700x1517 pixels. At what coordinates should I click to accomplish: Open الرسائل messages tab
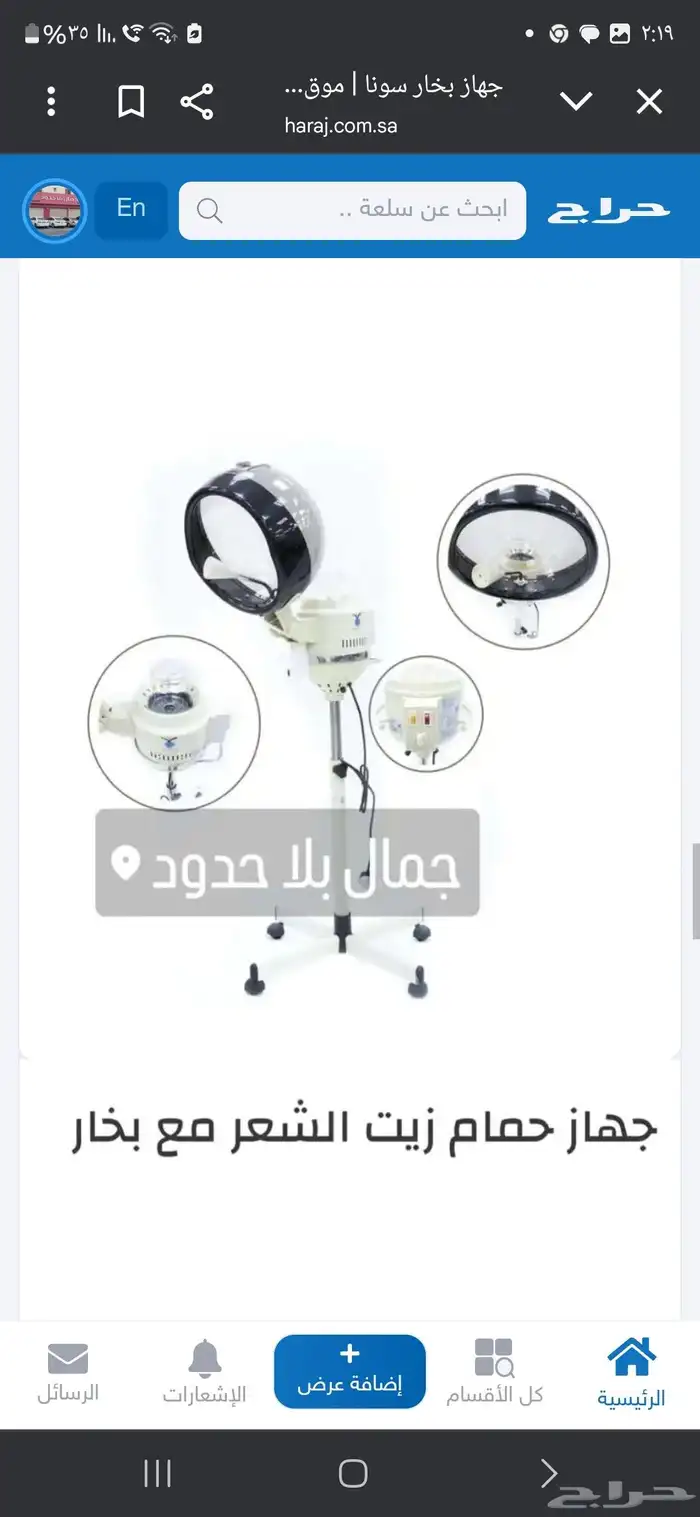[68, 1373]
